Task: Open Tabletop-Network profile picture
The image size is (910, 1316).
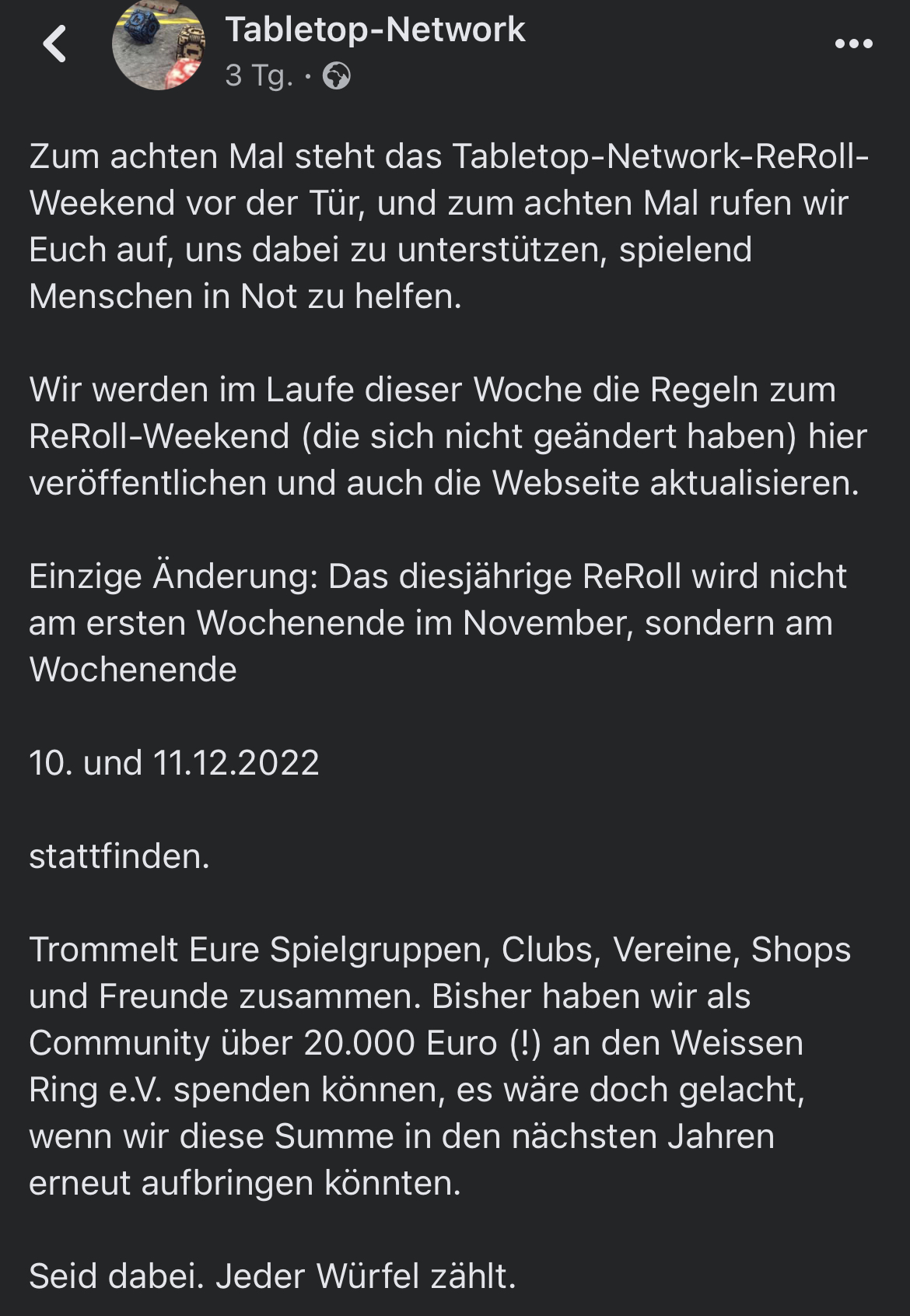Action: pos(159,45)
